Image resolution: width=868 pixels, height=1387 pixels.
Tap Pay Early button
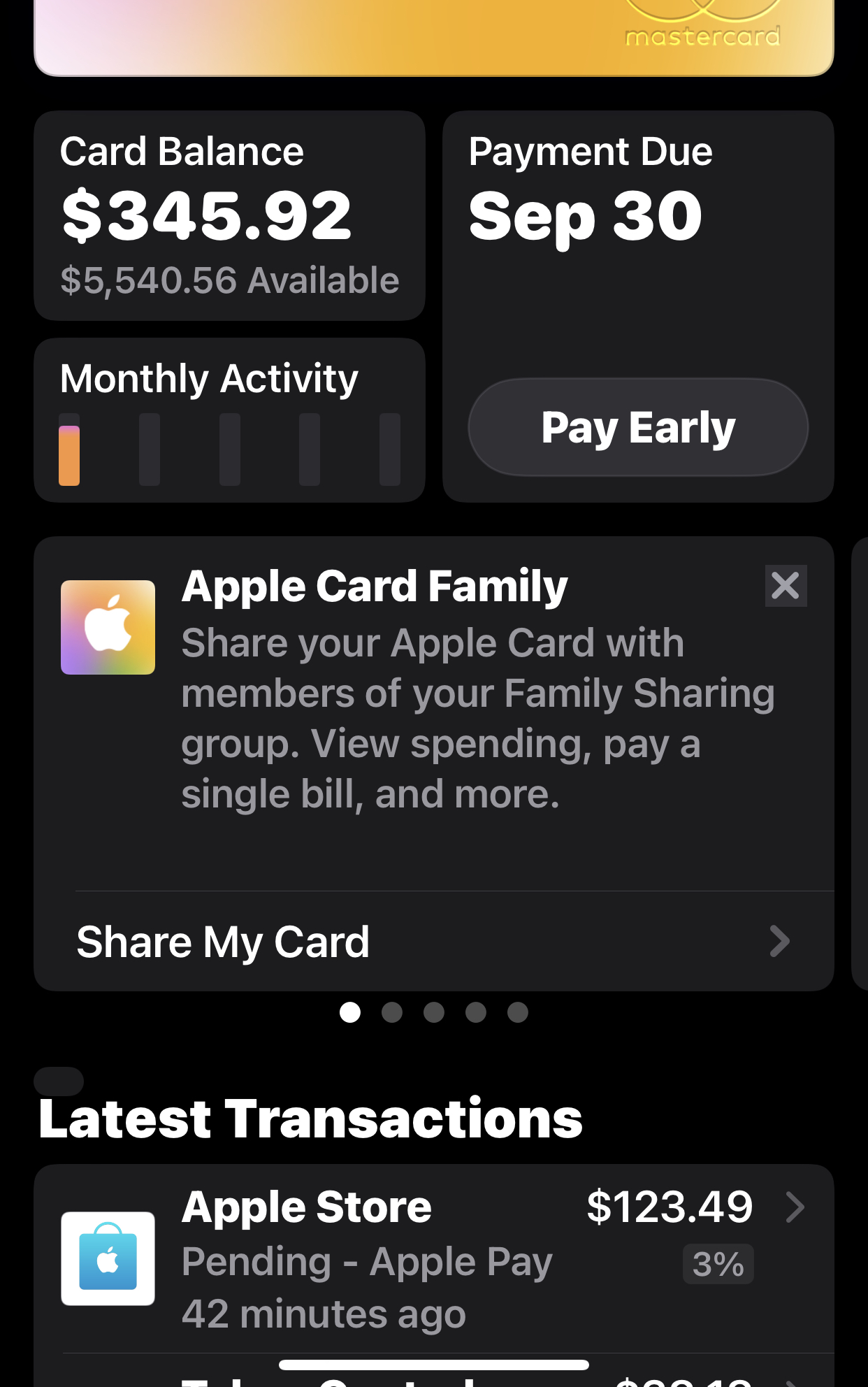[637, 427]
